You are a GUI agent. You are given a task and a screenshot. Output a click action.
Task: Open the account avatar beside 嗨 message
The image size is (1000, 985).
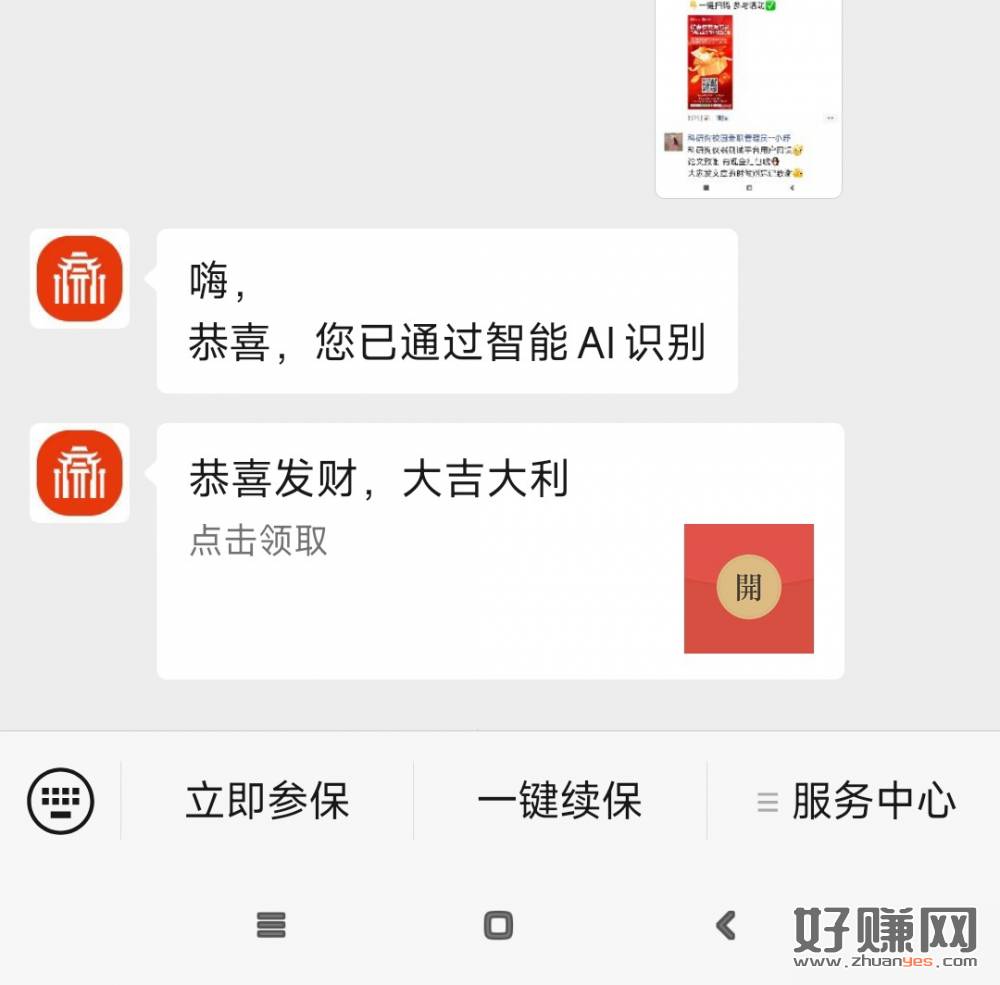click(80, 279)
